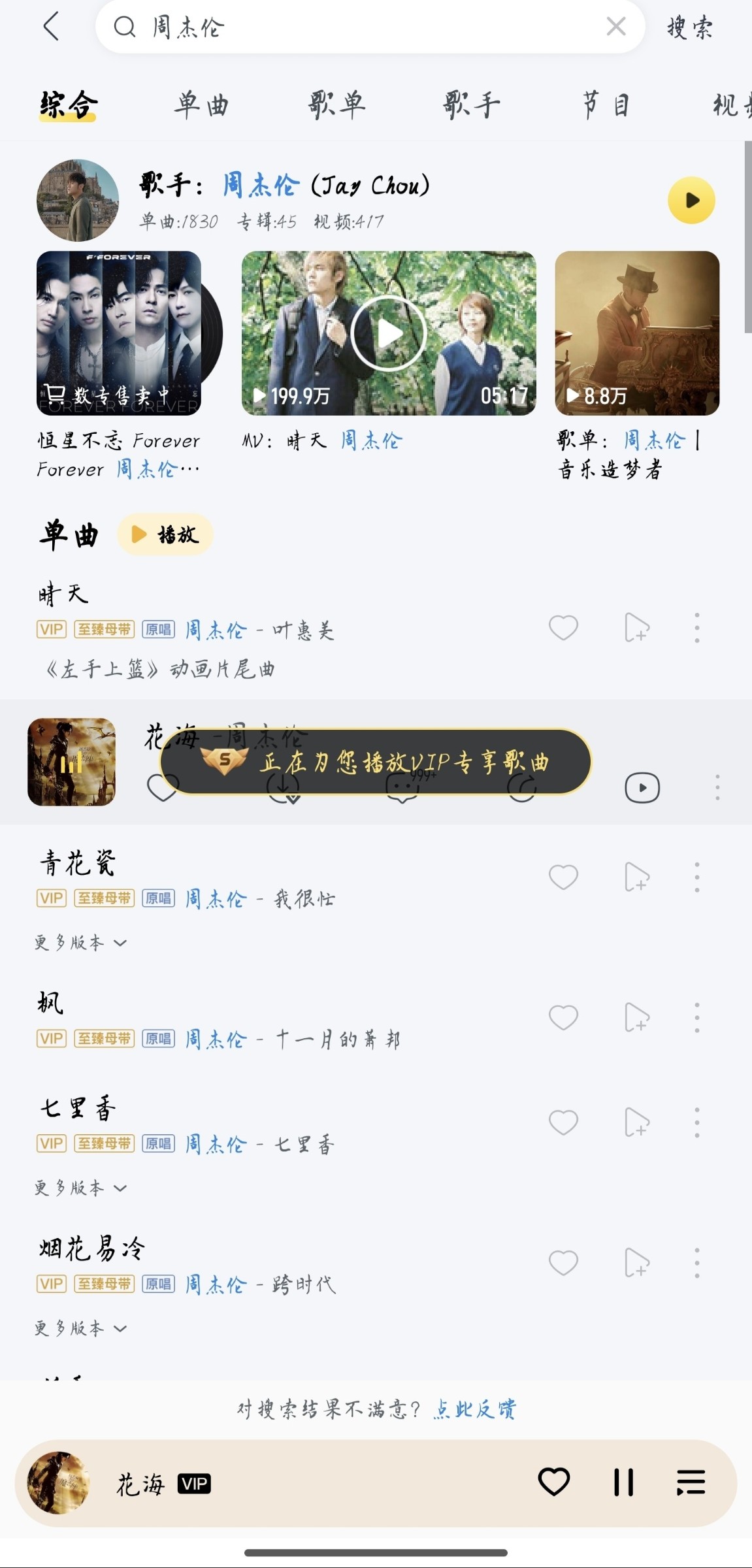Viewport: 752px width, 1568px height.
Task: Go back with the top-left arrow
Action: (52, 27)
